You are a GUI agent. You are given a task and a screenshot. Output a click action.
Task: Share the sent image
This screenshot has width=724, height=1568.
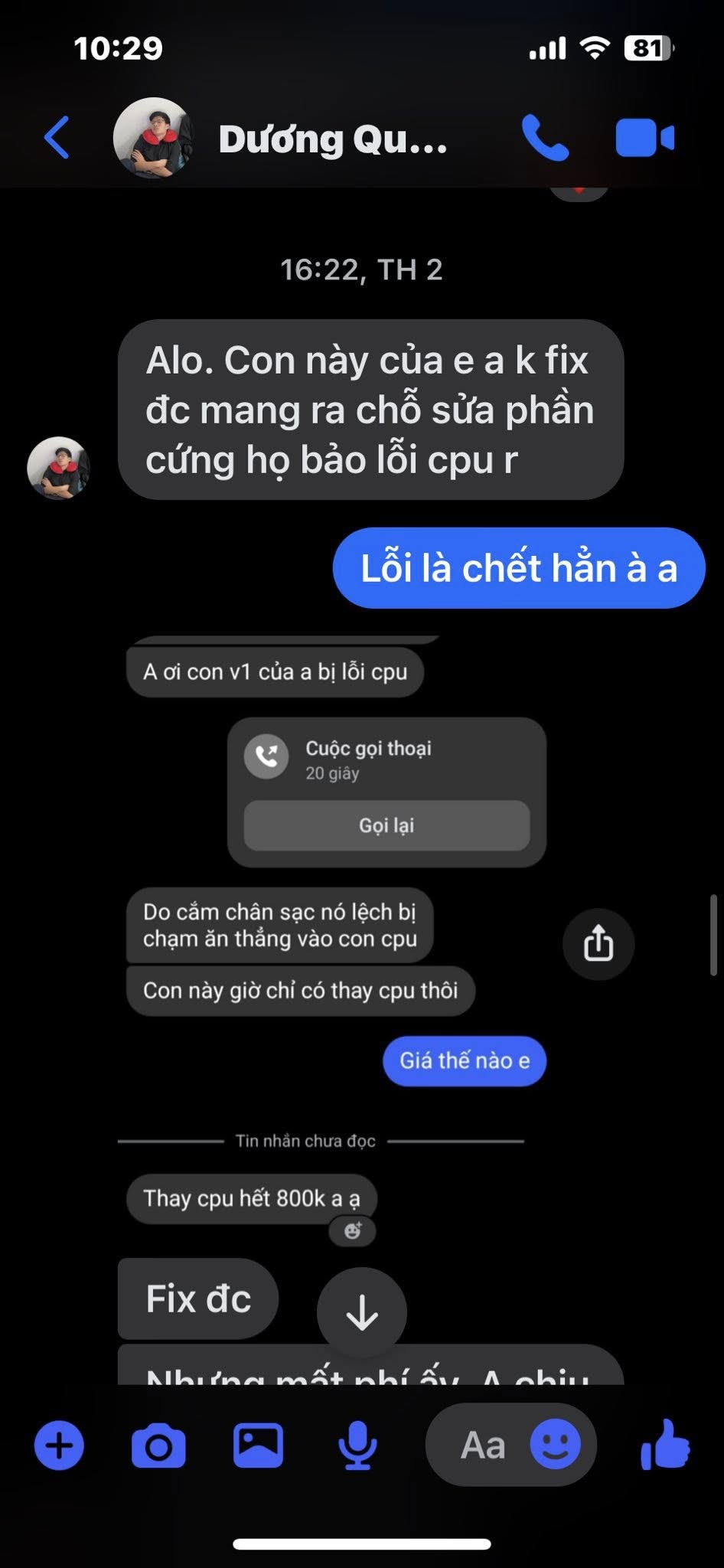598,942
